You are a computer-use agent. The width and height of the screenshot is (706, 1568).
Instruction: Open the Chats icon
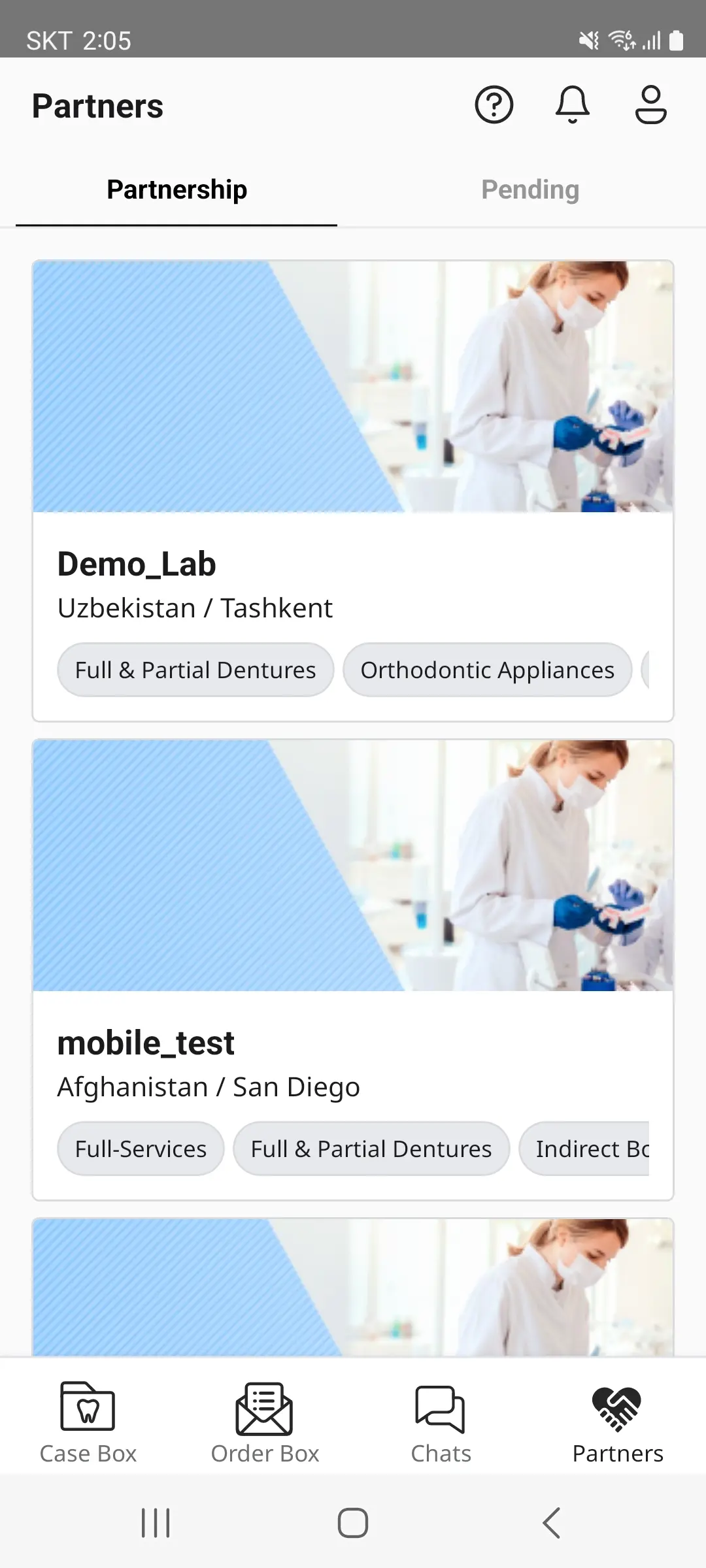(440, 1424)
